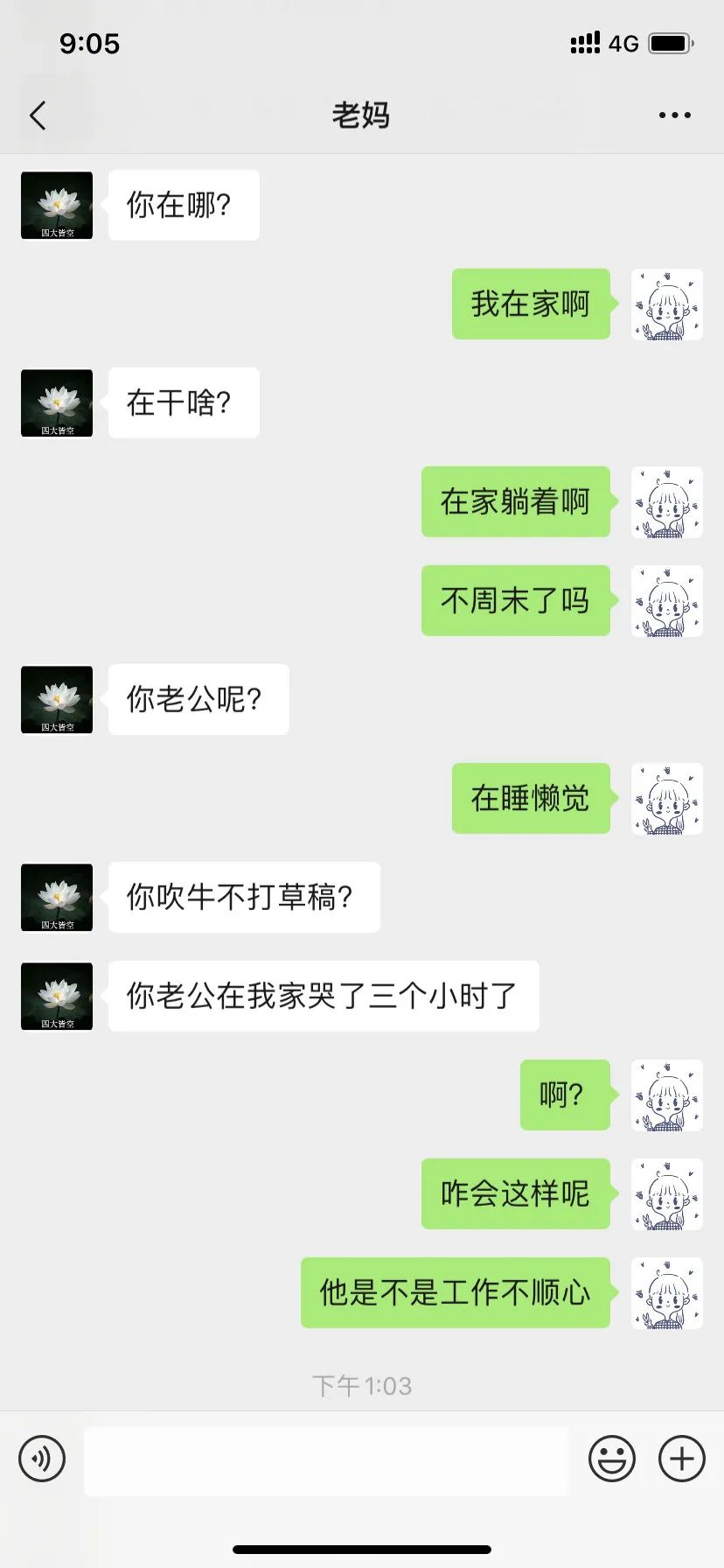Open your own cartoon girl avatar
Screen dimensions: 724x1568
(x=667, y=304)
